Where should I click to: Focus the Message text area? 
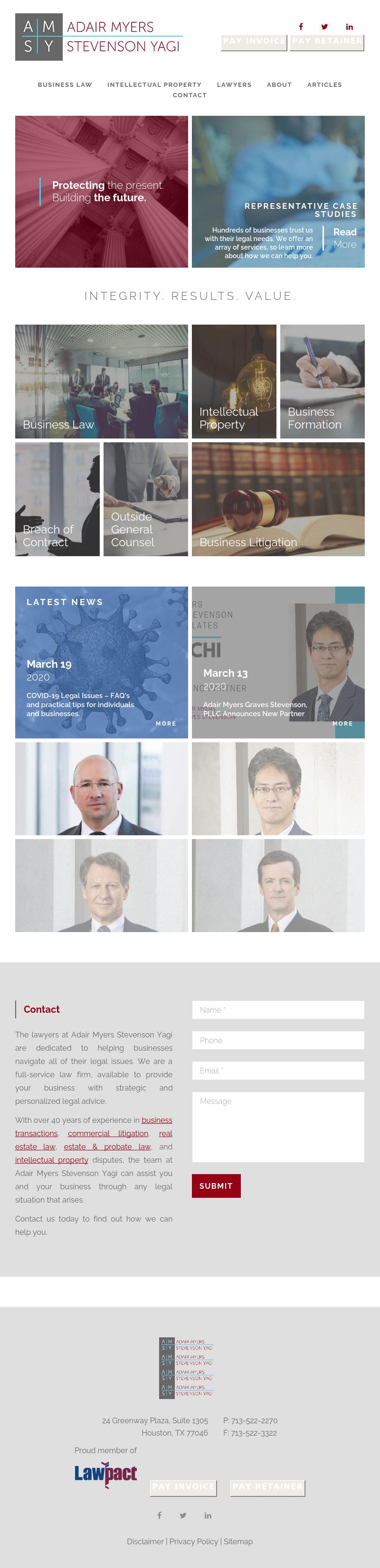tap(278, 1126)
